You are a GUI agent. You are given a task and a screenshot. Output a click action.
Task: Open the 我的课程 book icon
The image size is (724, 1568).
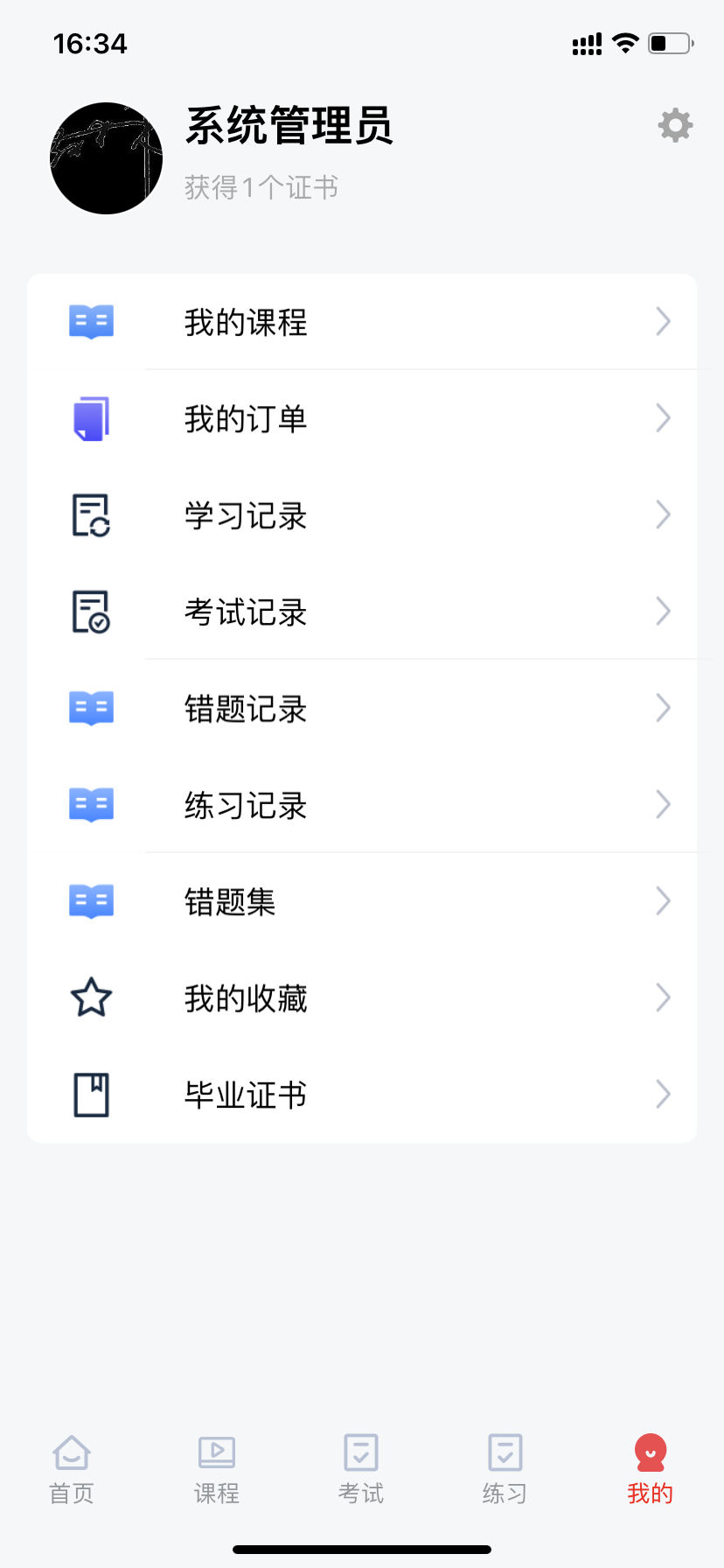(x=91, y=321)
